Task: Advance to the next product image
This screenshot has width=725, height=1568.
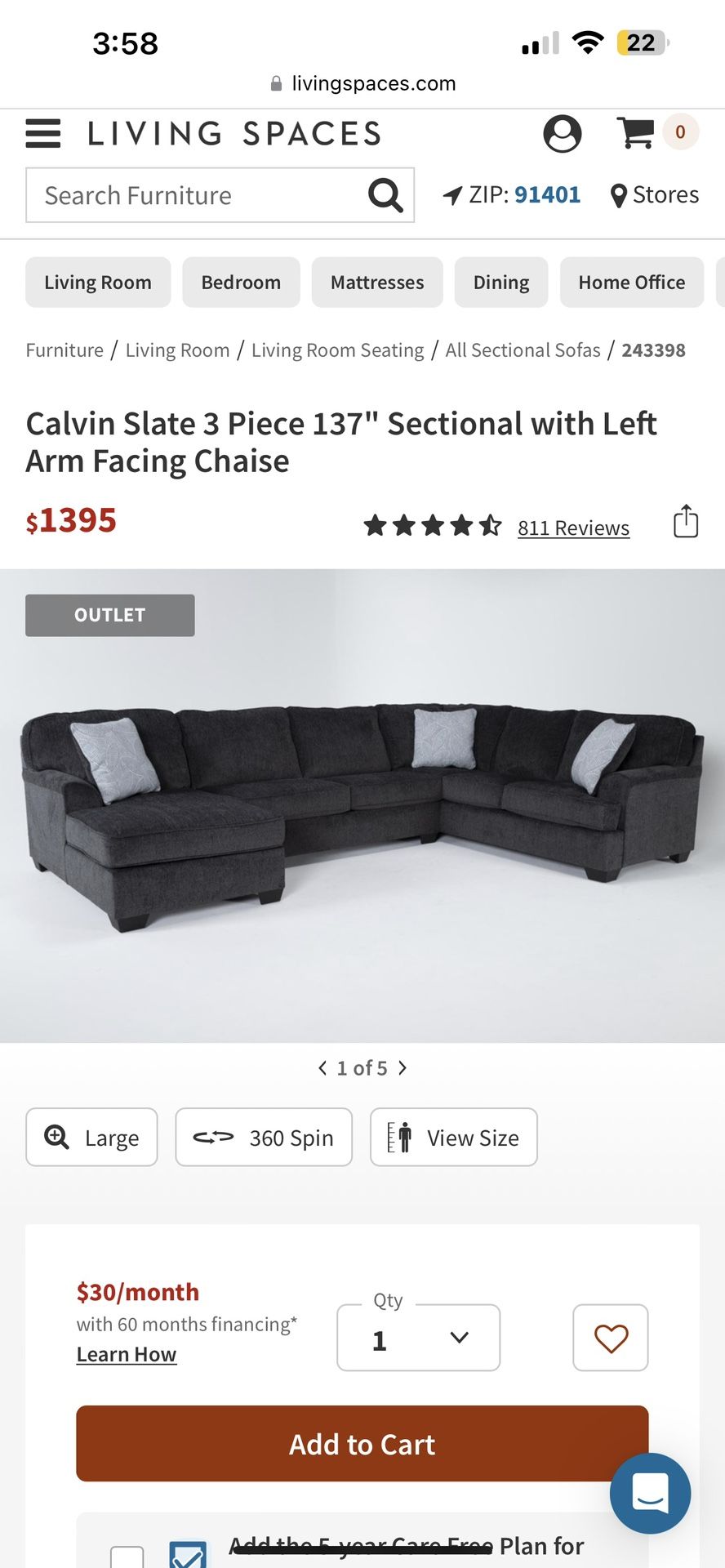Action: [x=402, y=1067]
